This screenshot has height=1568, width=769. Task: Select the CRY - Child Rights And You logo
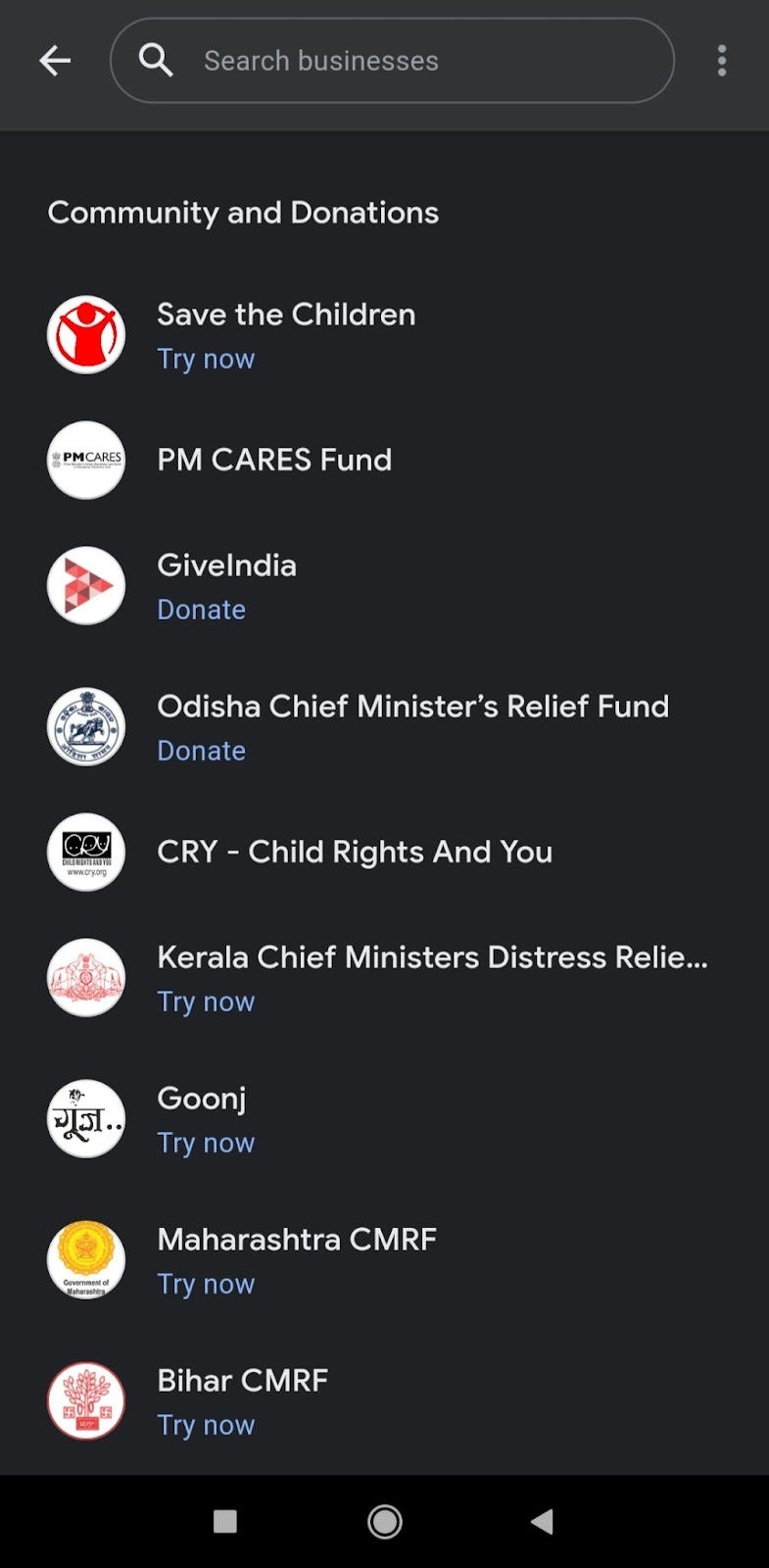[86, 852]
